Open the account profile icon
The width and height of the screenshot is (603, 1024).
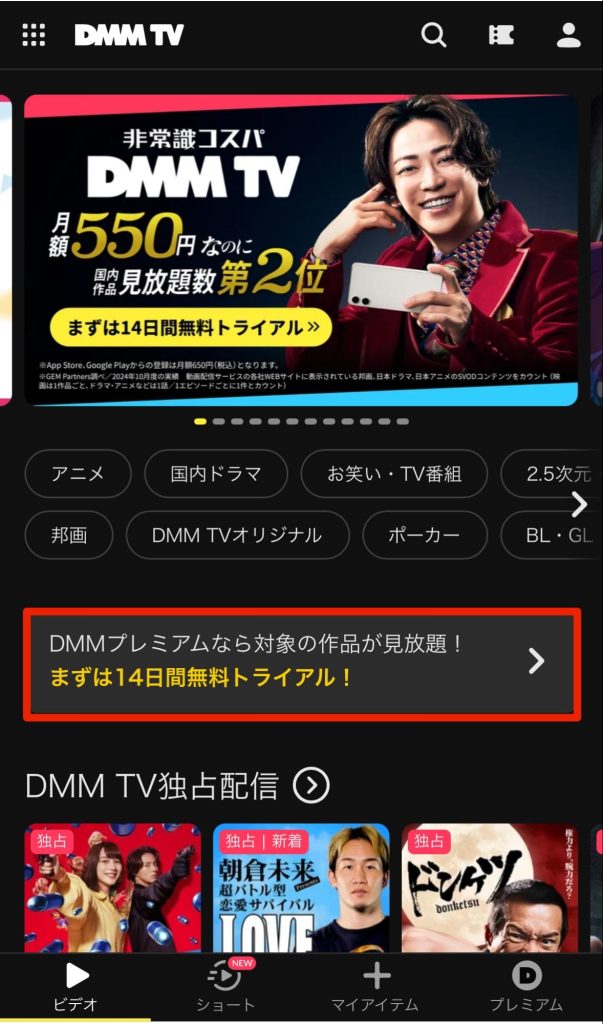tap(569, 35)
